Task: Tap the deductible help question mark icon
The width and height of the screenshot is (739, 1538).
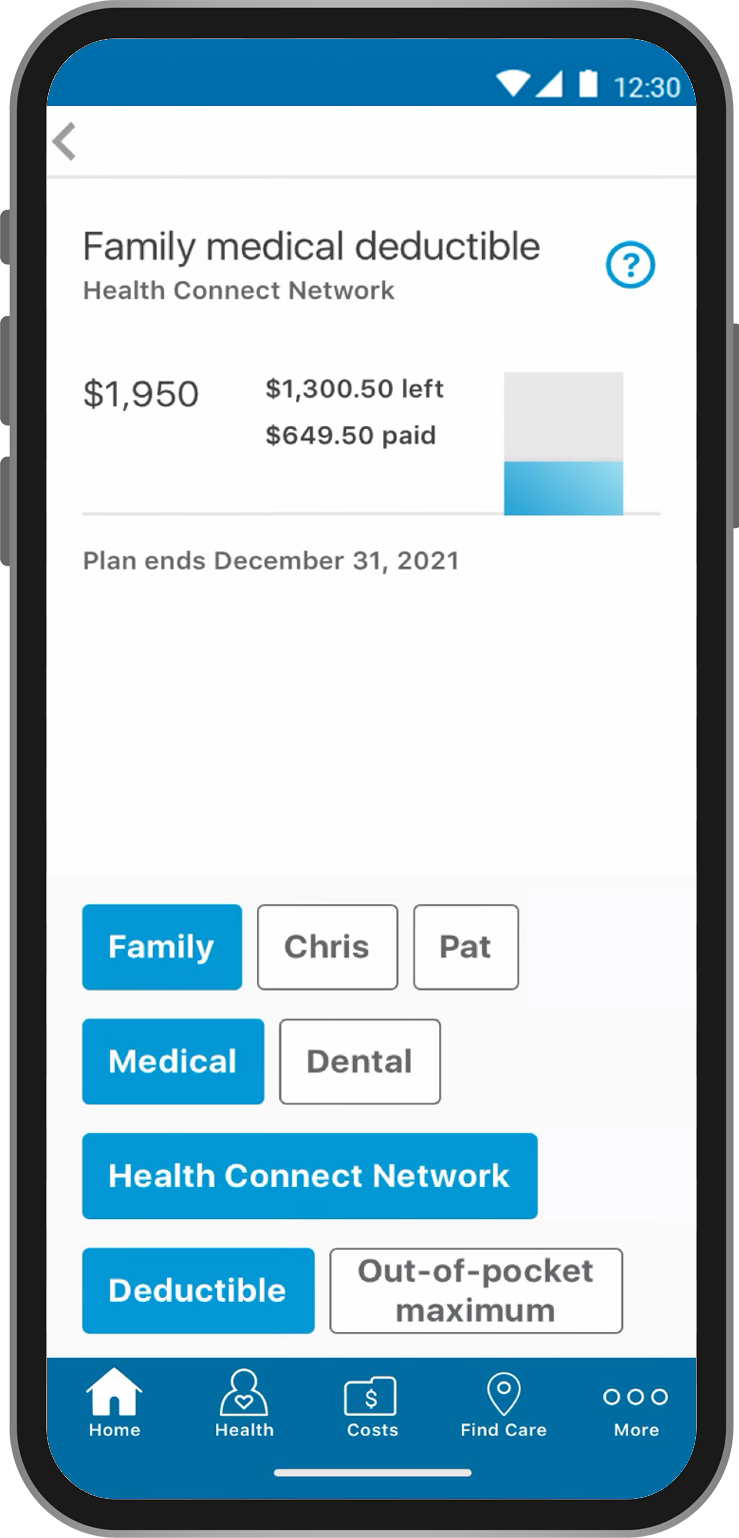Action: point(631,264)
